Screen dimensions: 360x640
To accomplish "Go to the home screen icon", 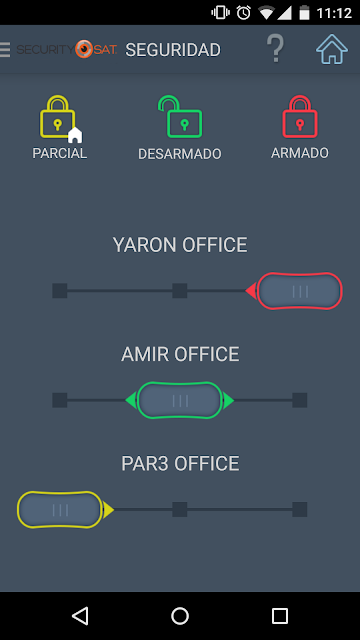I will (332, 49).
